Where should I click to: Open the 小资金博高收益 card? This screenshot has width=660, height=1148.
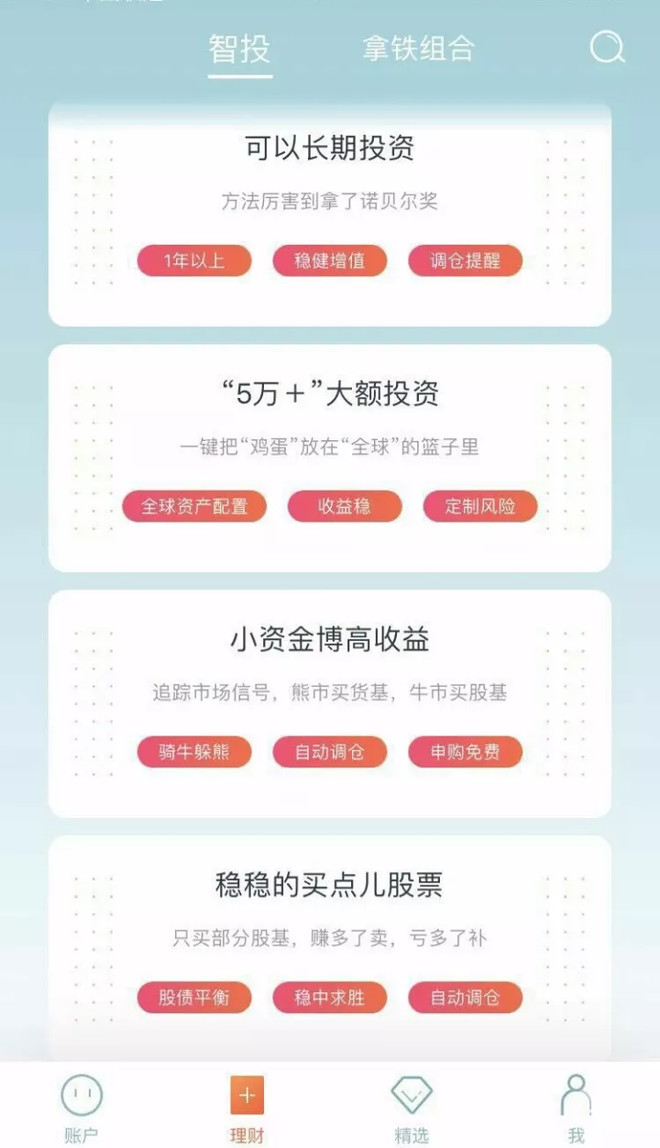tap(330, 704)
